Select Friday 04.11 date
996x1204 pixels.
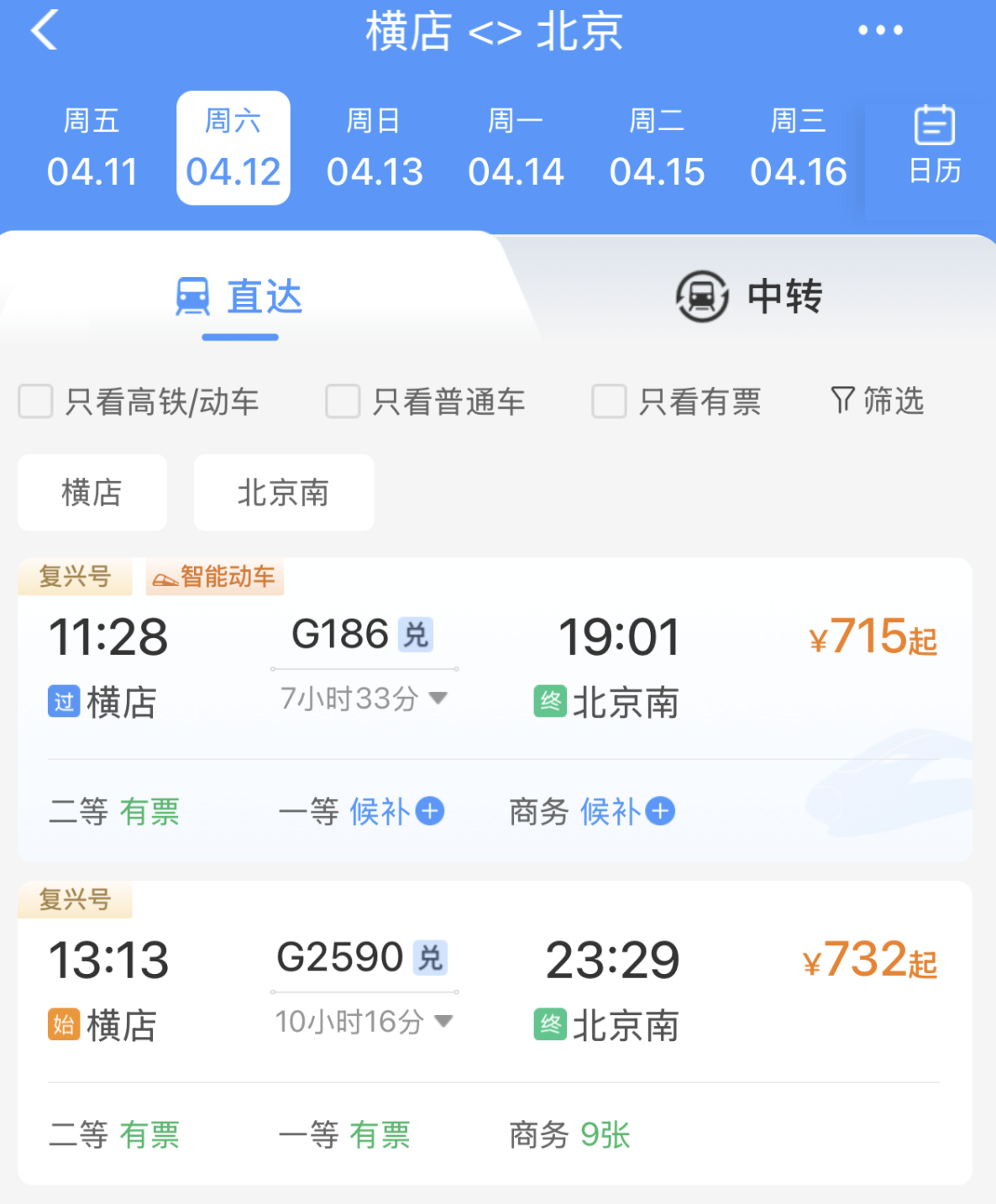click(x=92, y=149)
